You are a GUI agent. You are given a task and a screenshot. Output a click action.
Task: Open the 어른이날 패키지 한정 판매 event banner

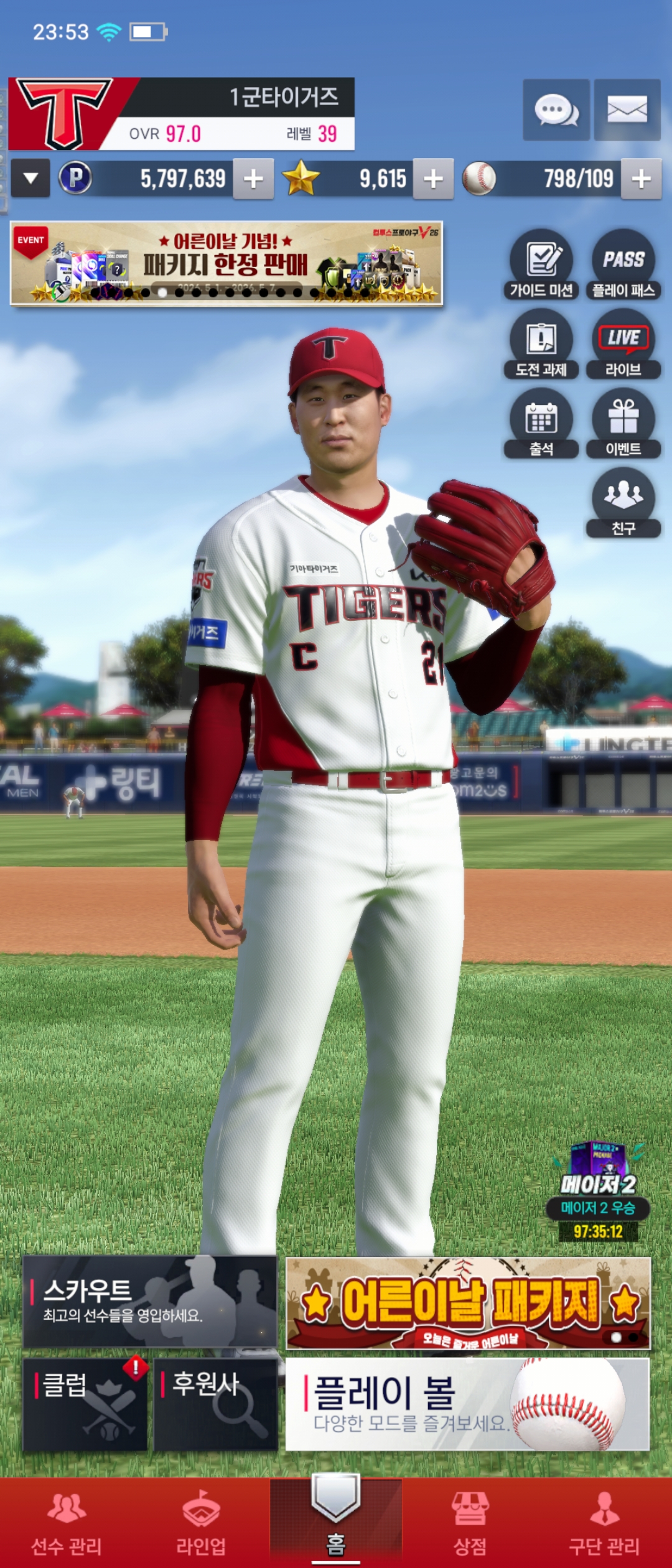pyautogui.click(x=226, y=263)
